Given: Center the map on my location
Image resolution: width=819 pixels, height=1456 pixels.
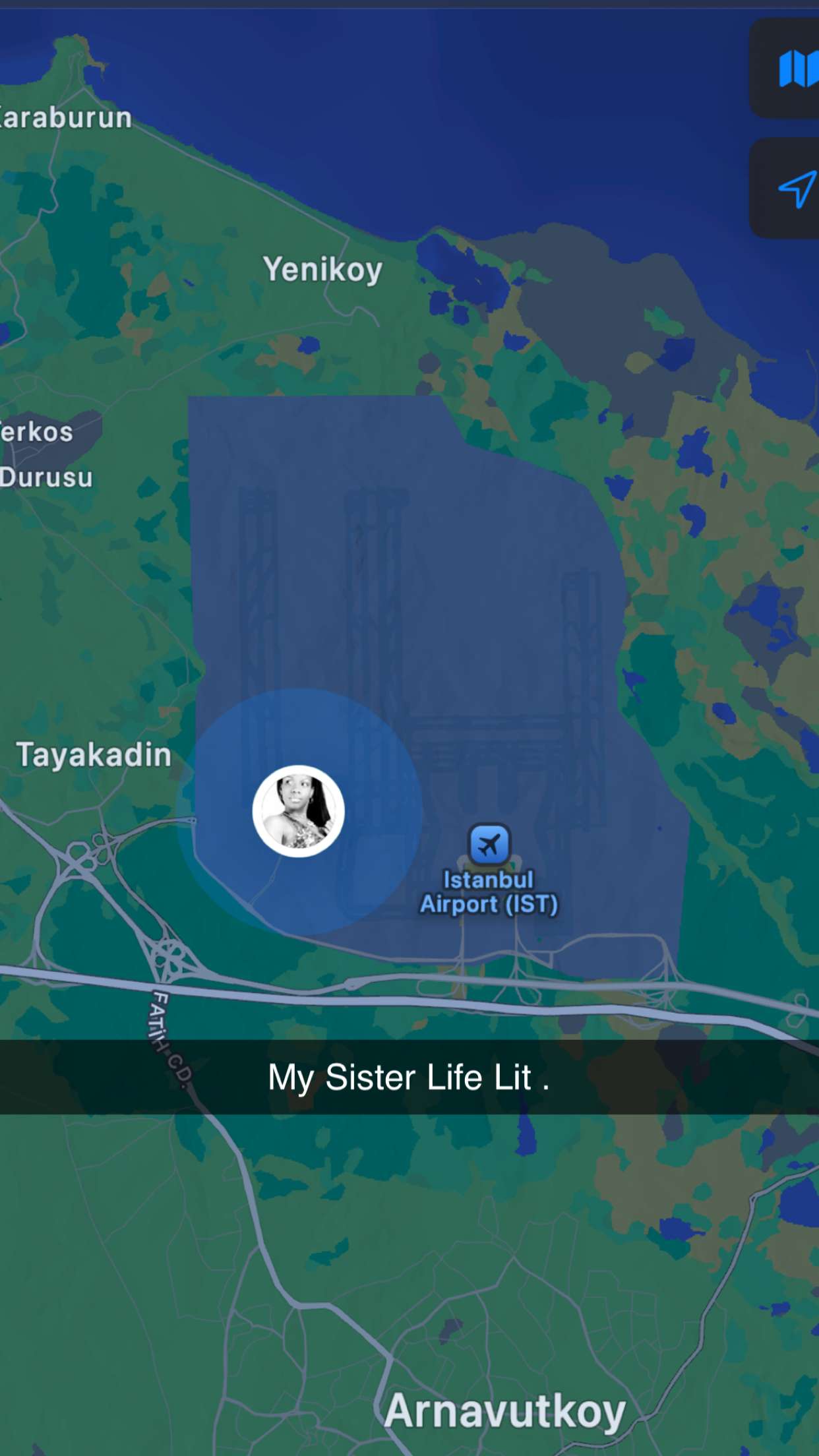Looking at the screenshot, I should (x=795, y=189).
